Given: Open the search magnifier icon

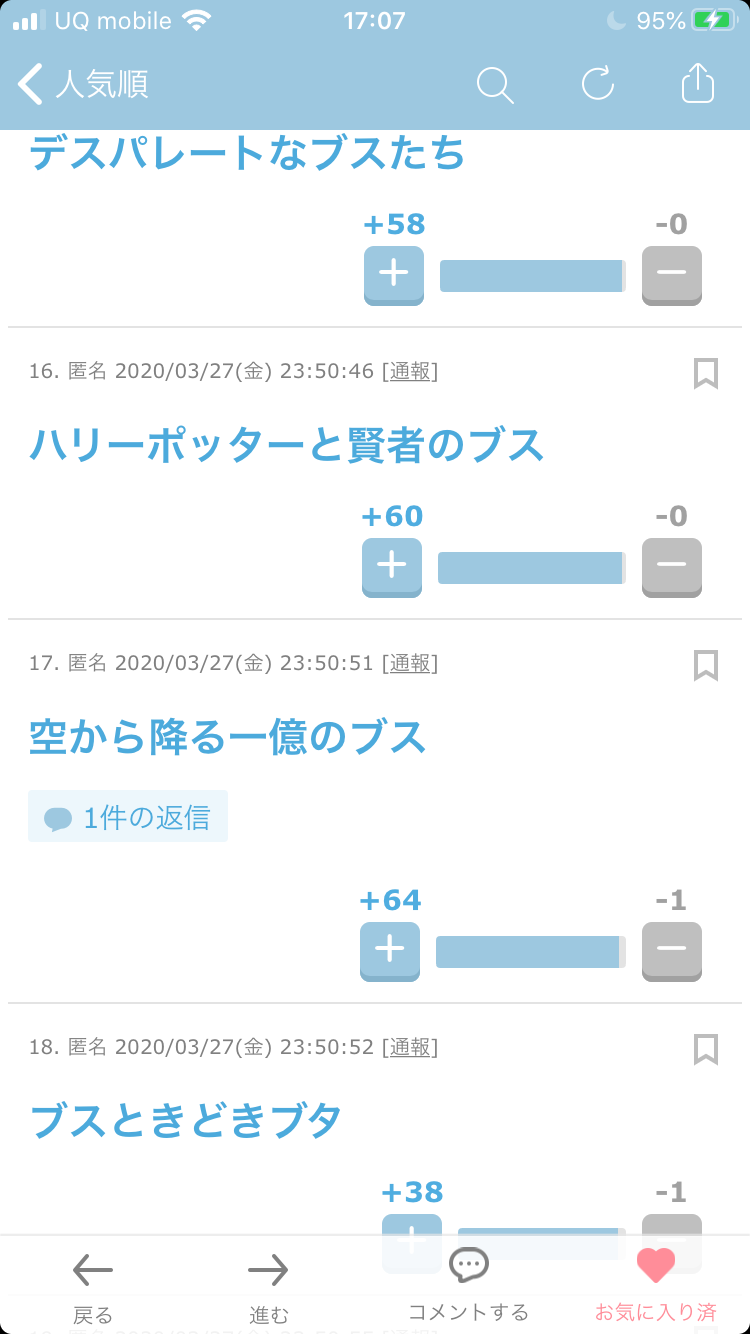Looking at the screenshot, I should coord(494,85).
